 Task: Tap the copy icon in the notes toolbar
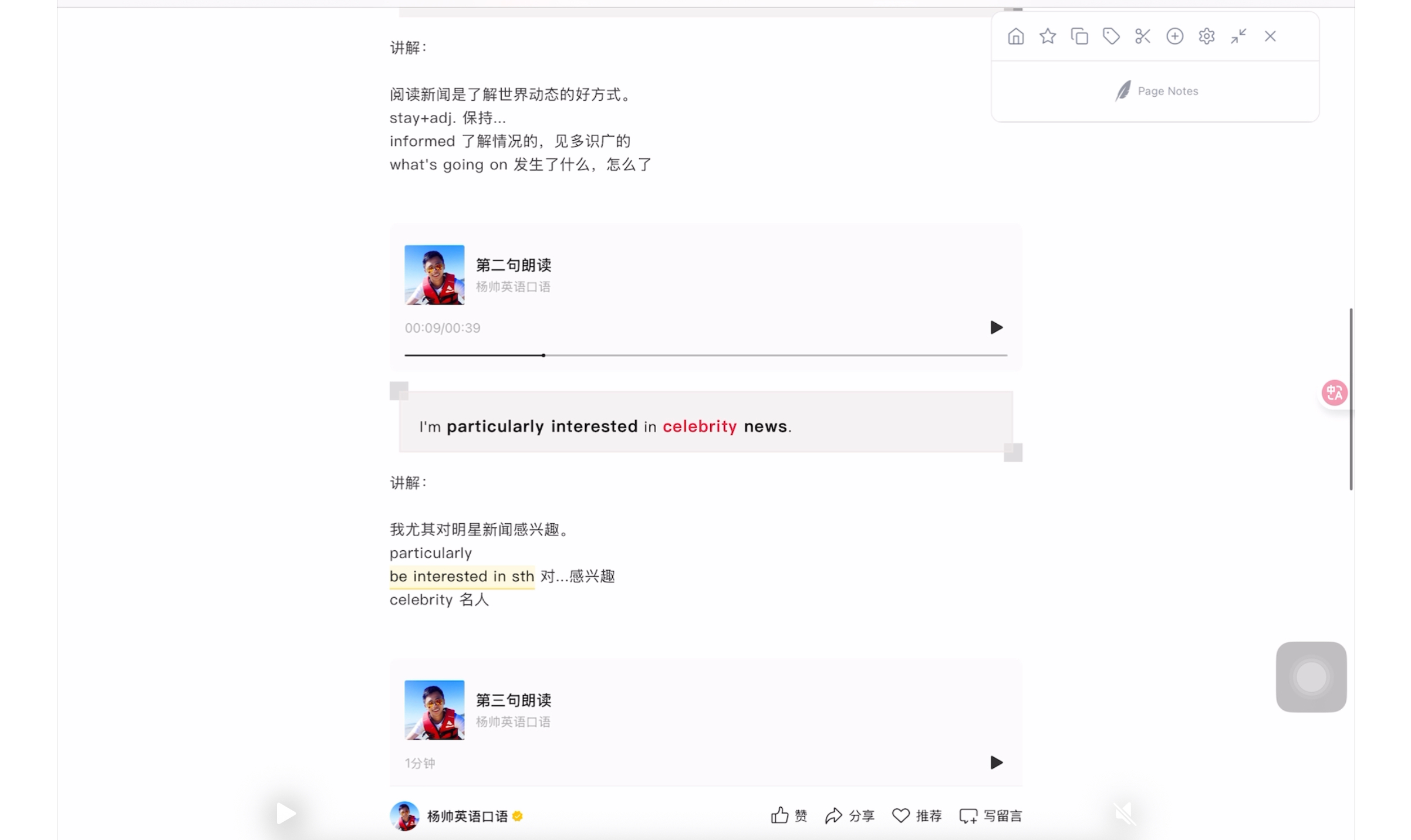(1079, 36)
